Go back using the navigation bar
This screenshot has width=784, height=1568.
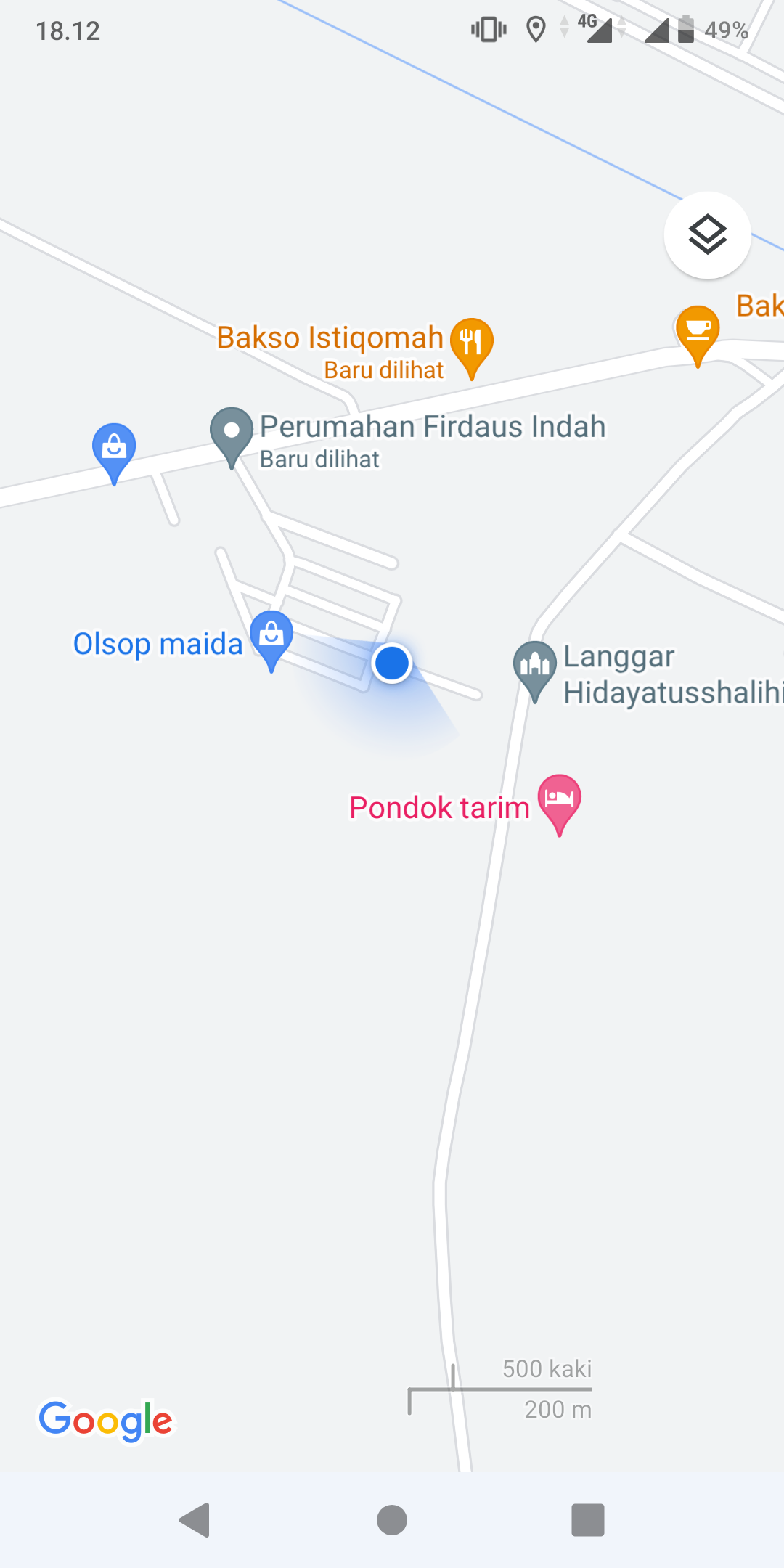pos(195,1519)
